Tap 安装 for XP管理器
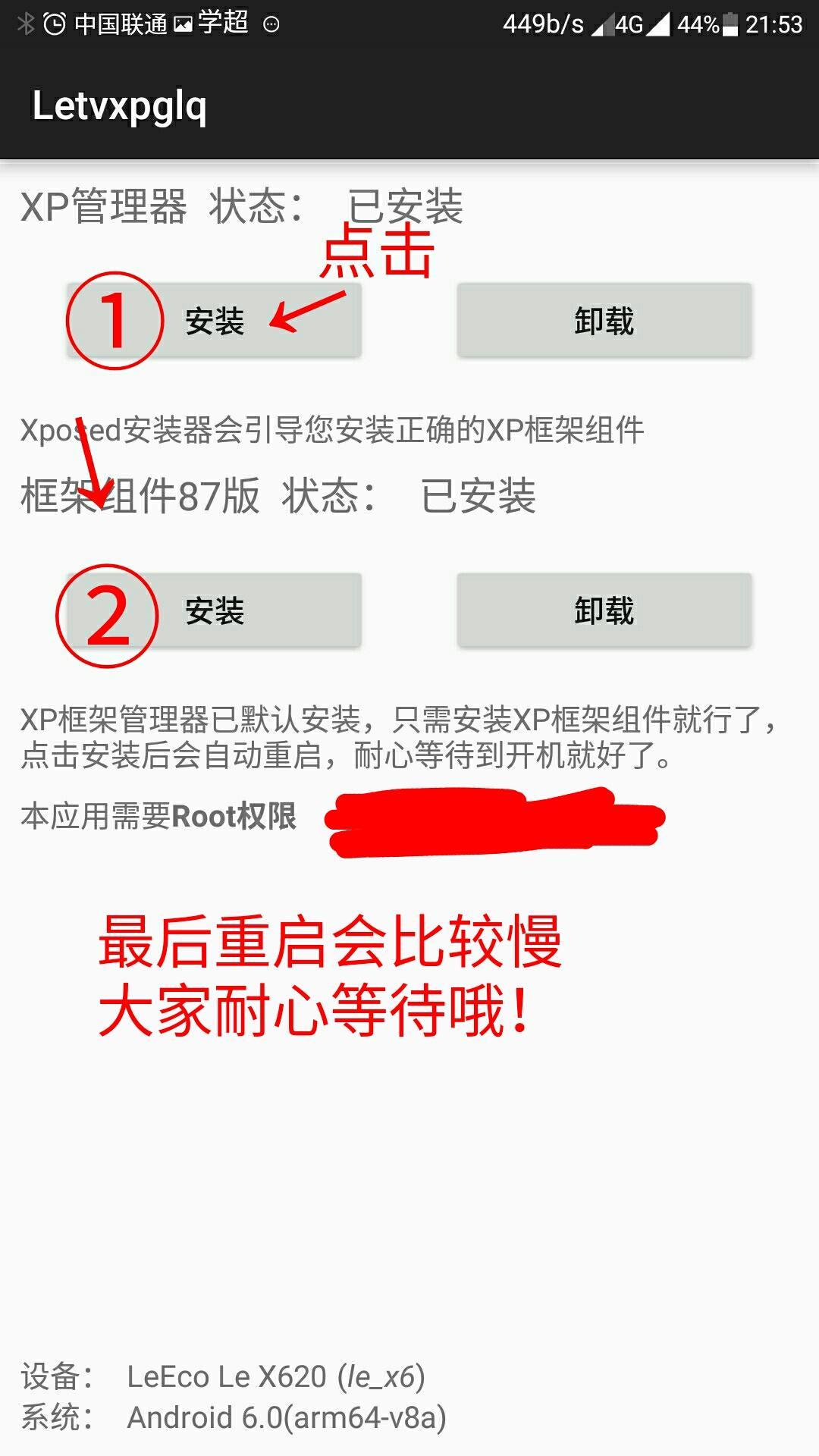This screenshot has height=1456, width=819. (x=215, y=320)
